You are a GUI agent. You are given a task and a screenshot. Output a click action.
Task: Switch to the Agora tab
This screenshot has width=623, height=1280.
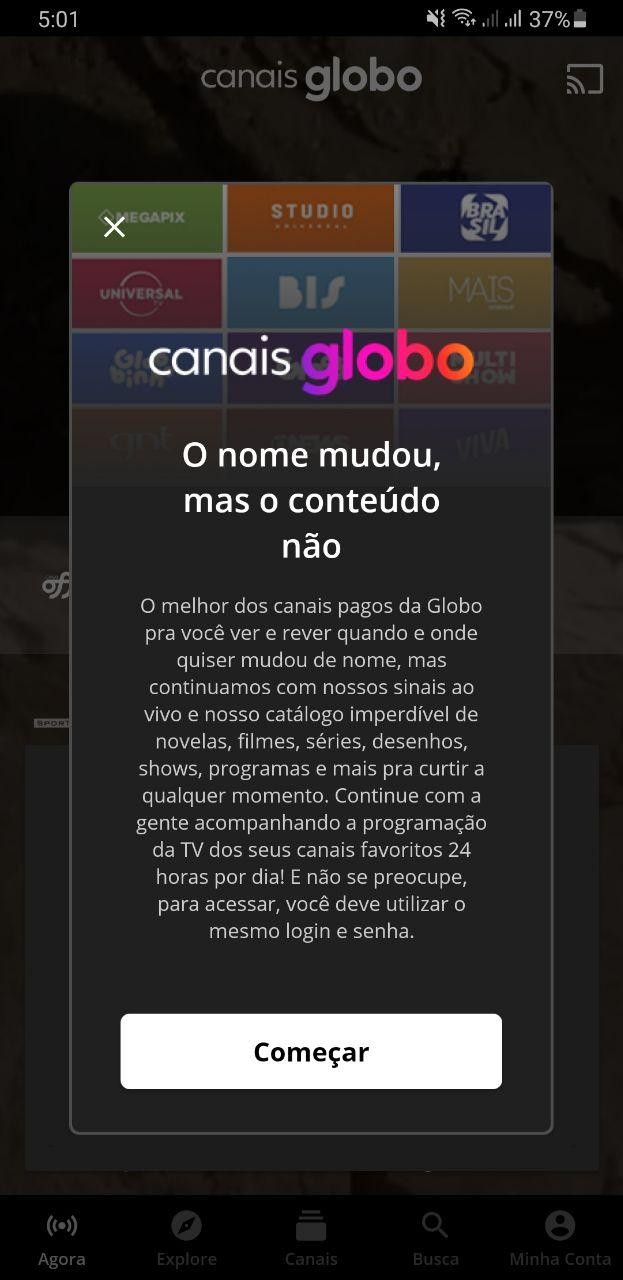tap(62, 1238)
